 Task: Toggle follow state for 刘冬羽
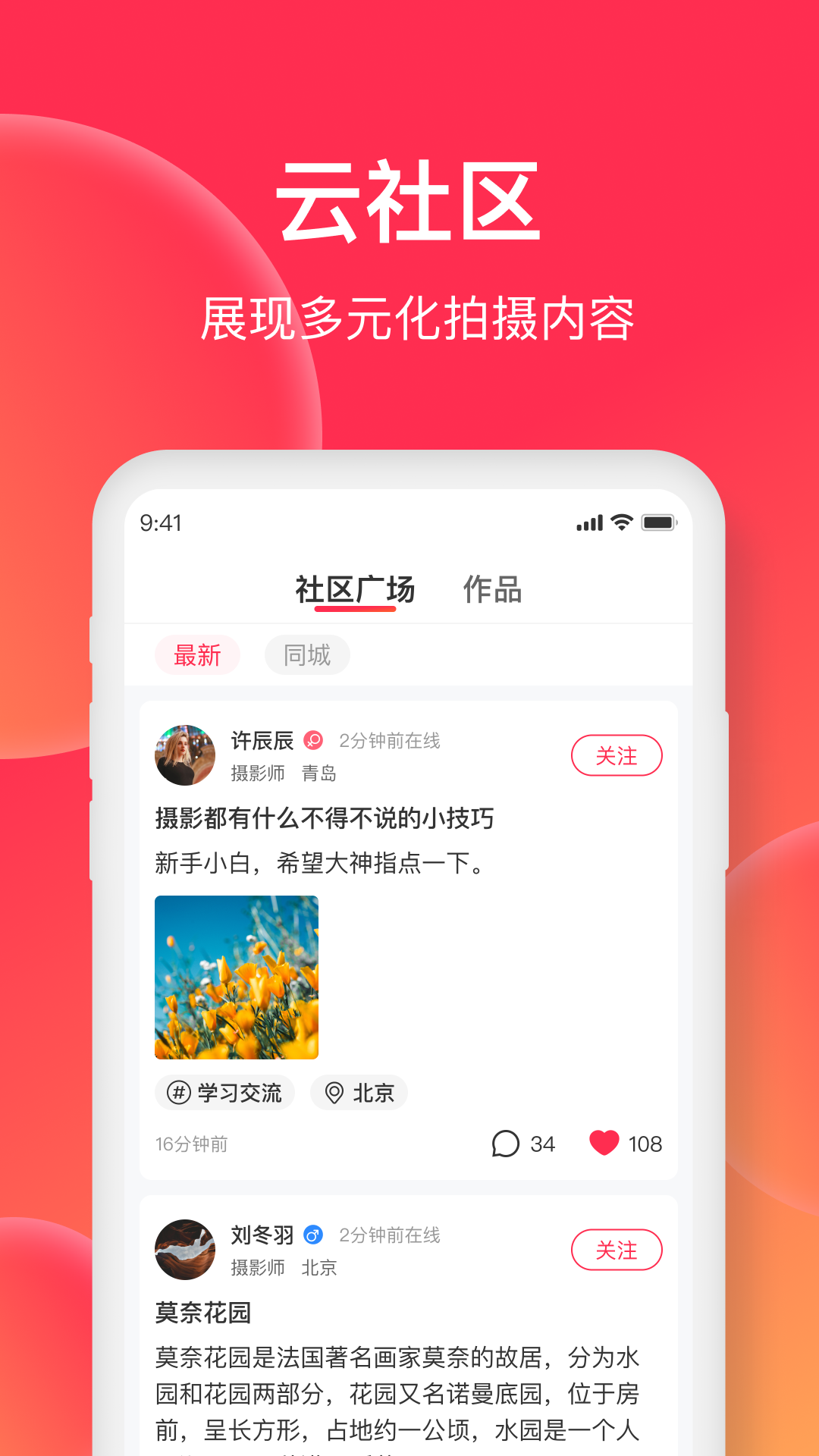(617, 1250)
